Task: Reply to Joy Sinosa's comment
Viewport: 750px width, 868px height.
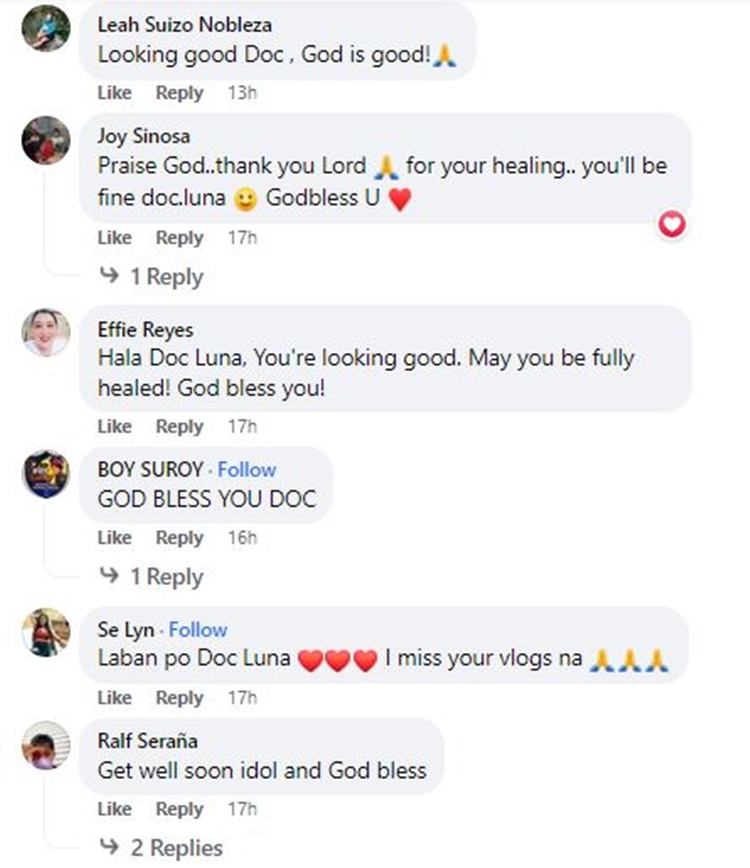Action: click(179, 238)
